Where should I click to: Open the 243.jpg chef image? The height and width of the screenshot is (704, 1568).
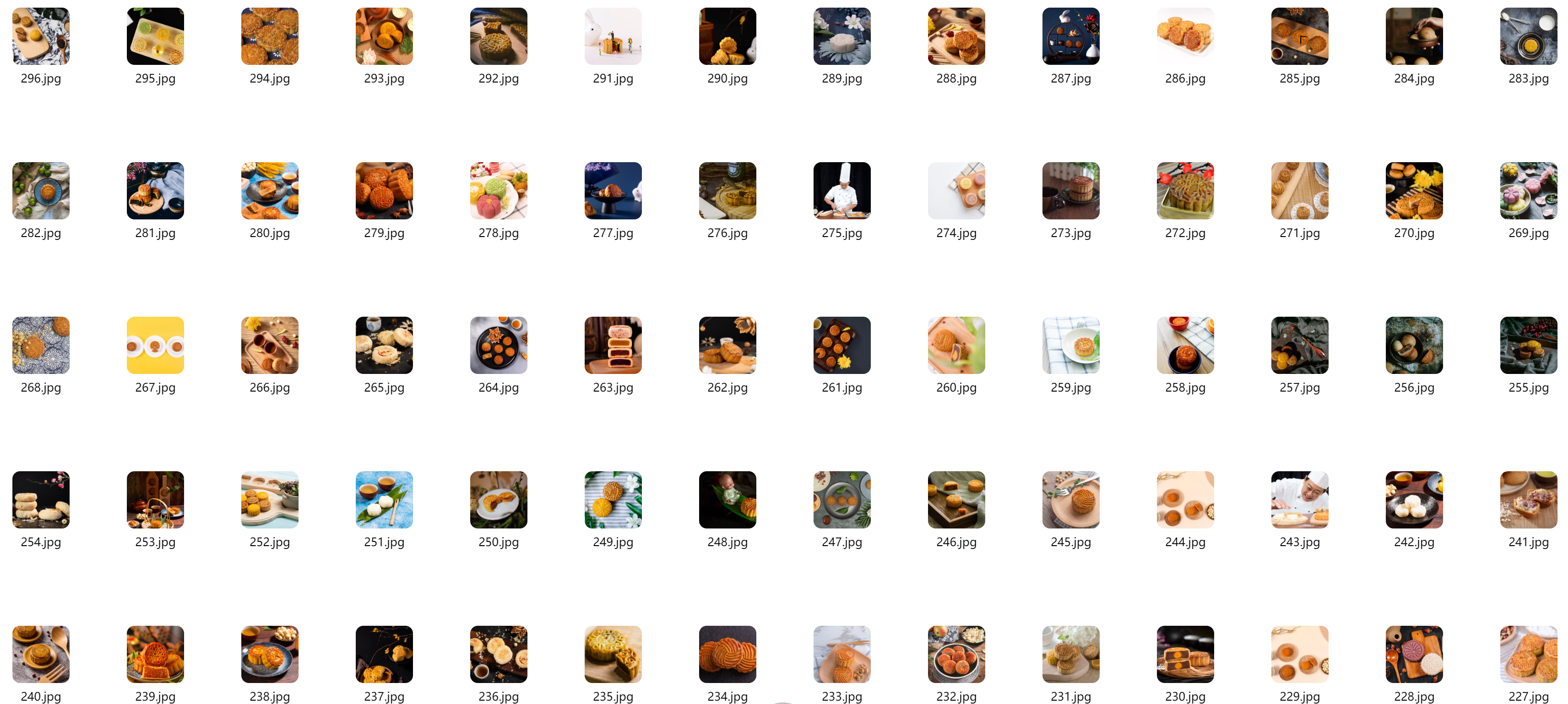[x=1300, y=500]
